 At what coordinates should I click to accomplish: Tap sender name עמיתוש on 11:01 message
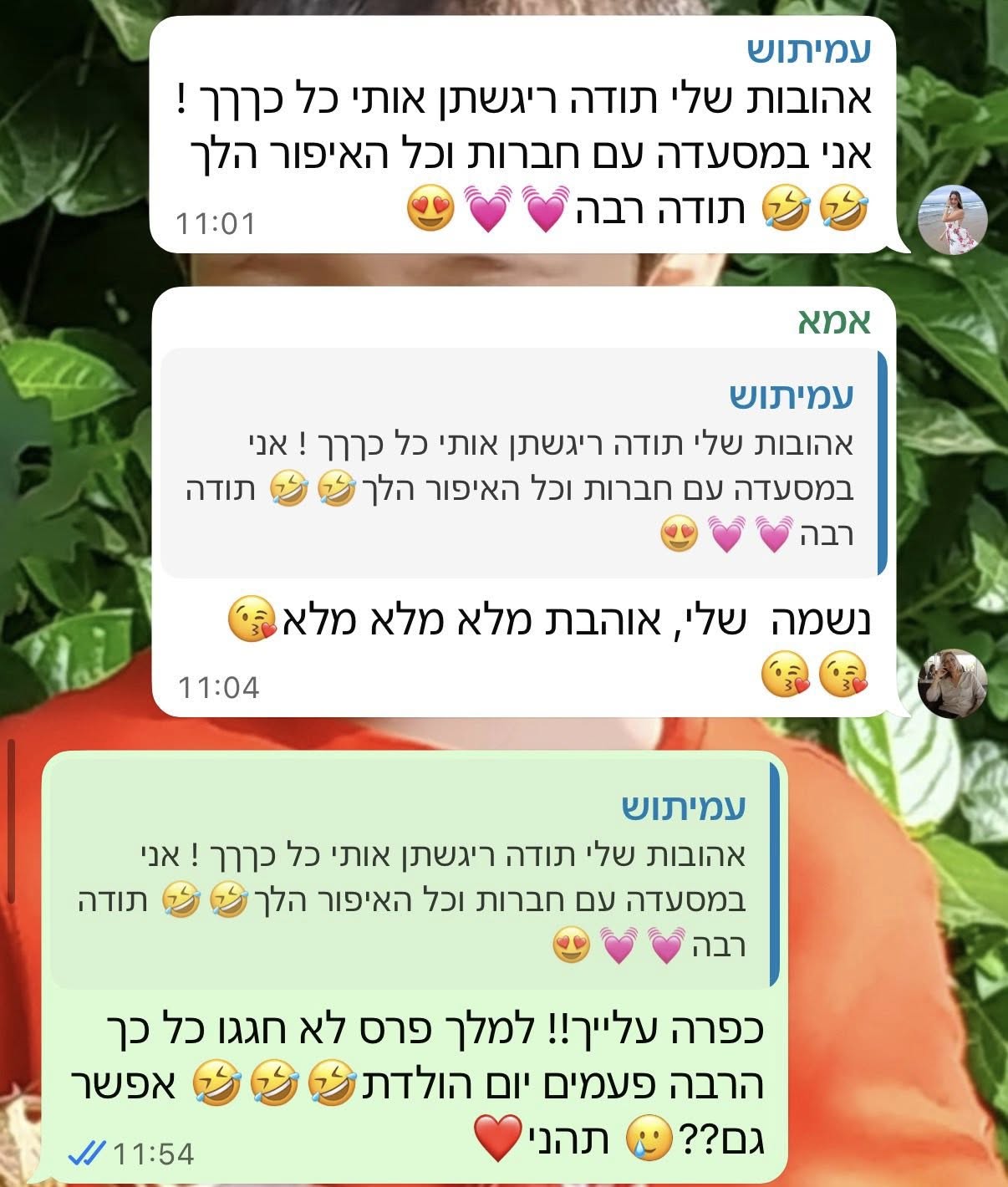tap(808, 50)
